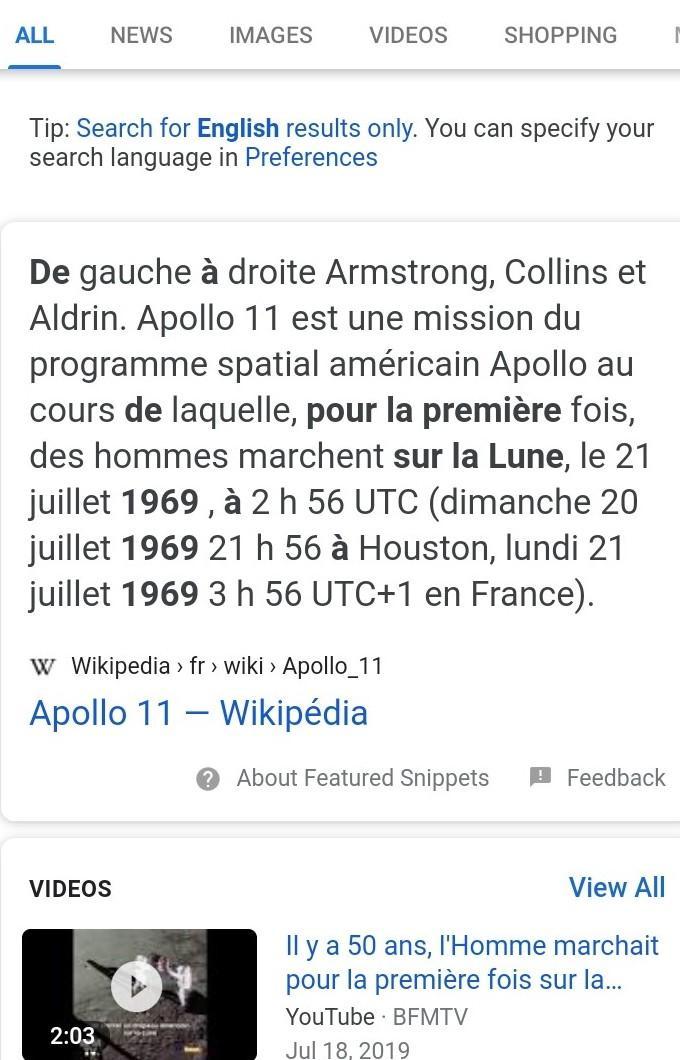Send Feedback on the featured snippet
Screen dimensions: 680x1060
point(597,777)
